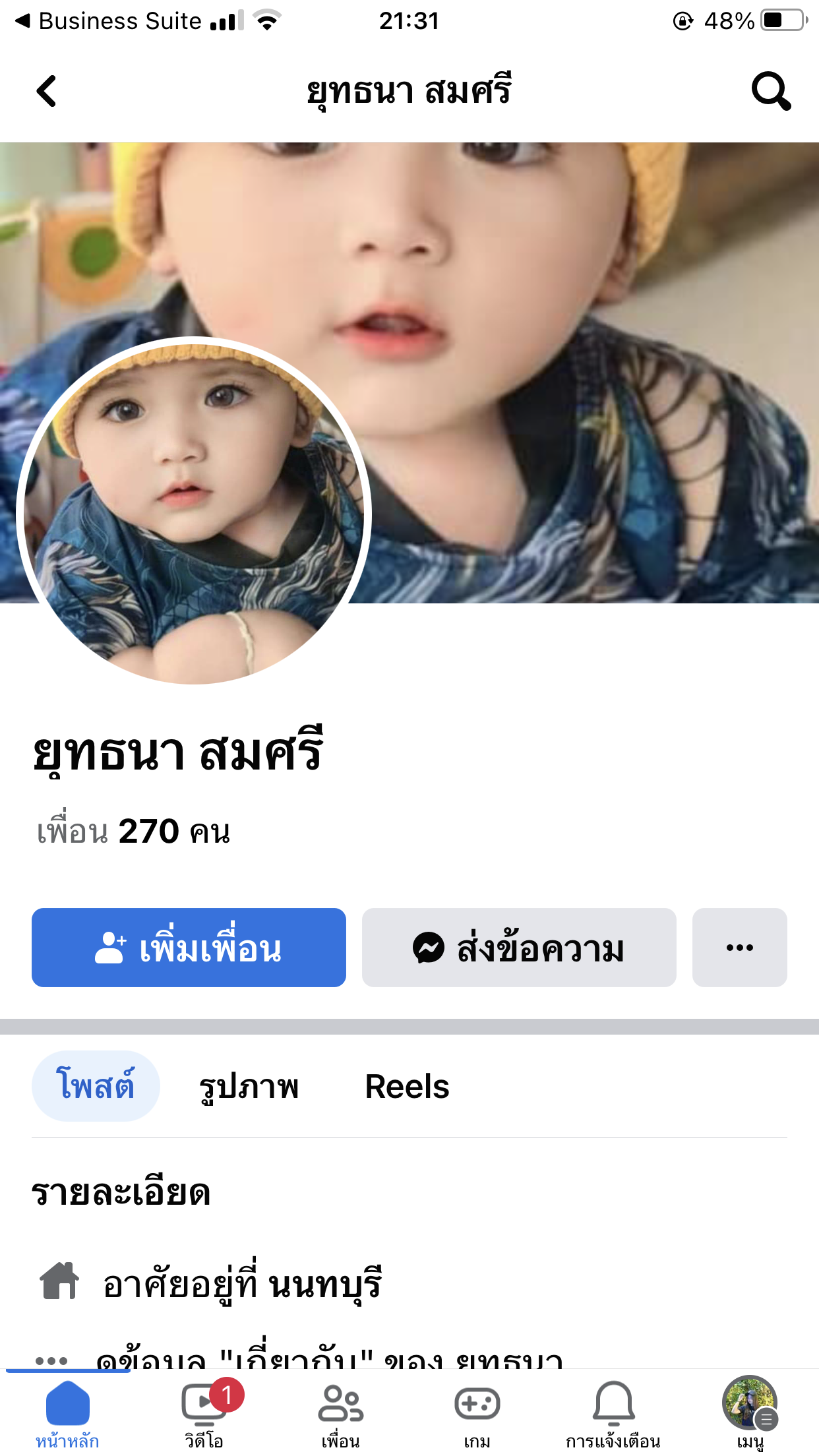Open the profile search magnifier

(x=770, y=91)
